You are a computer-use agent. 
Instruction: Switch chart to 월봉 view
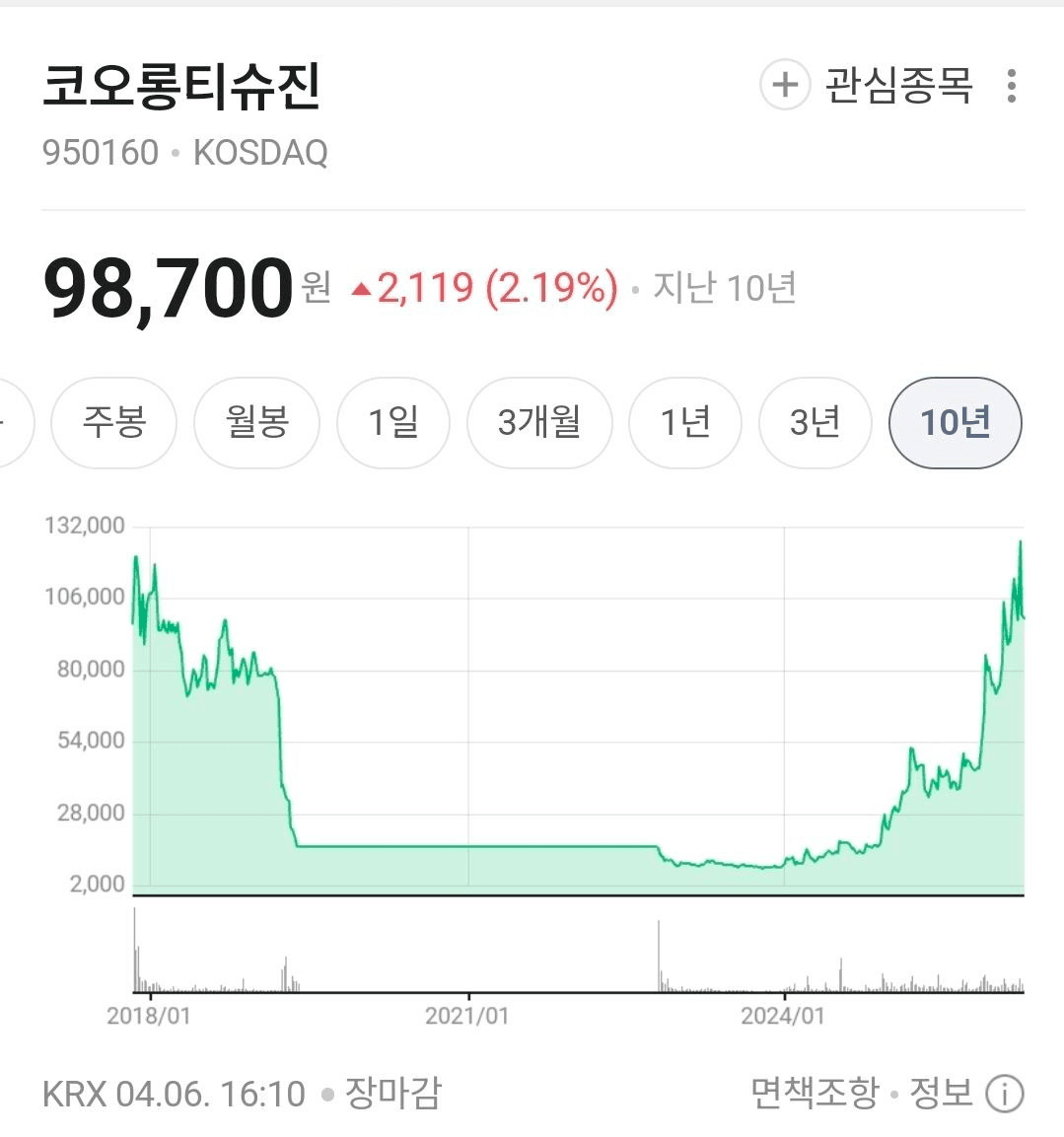tap(256, 423)
